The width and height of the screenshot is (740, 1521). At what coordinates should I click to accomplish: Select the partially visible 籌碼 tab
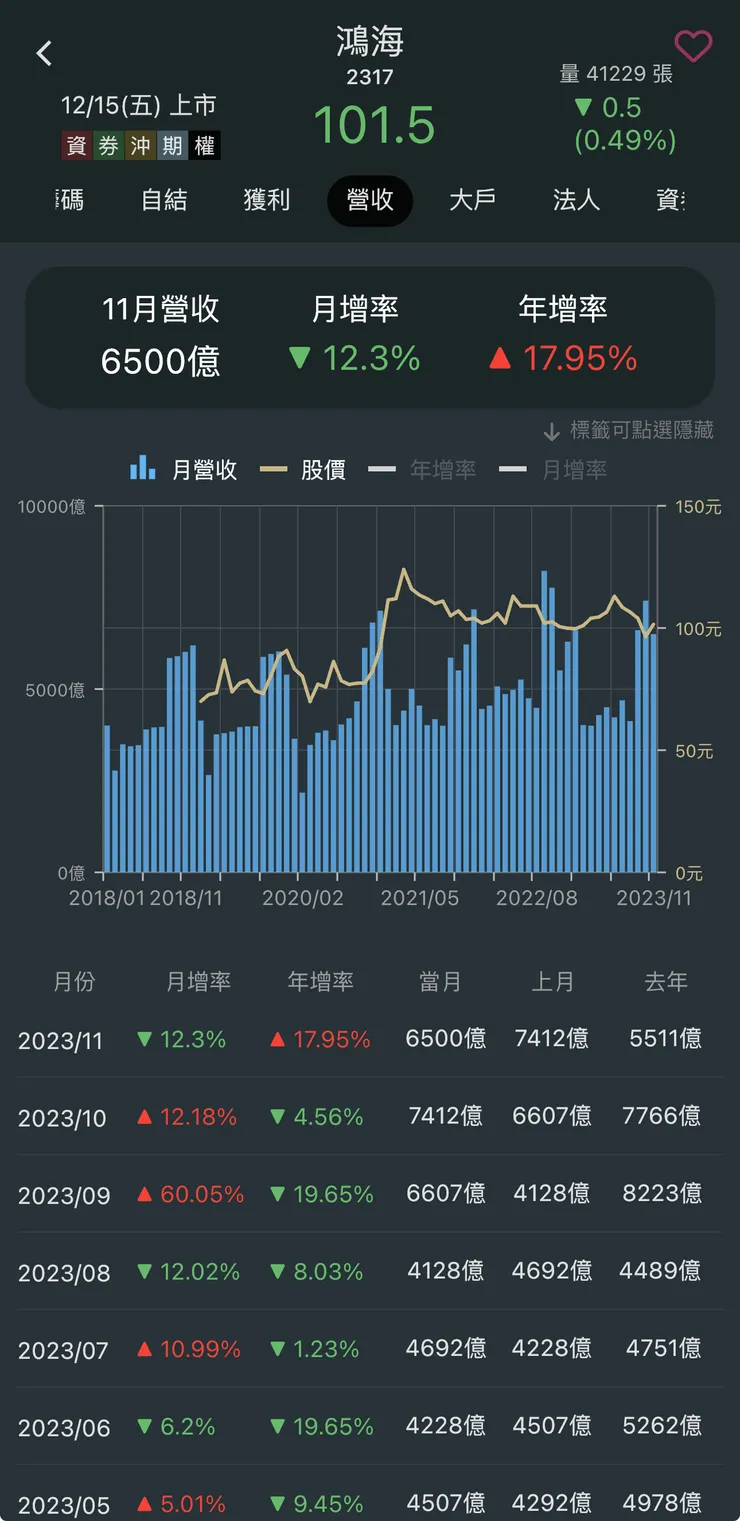pos(64,201)
